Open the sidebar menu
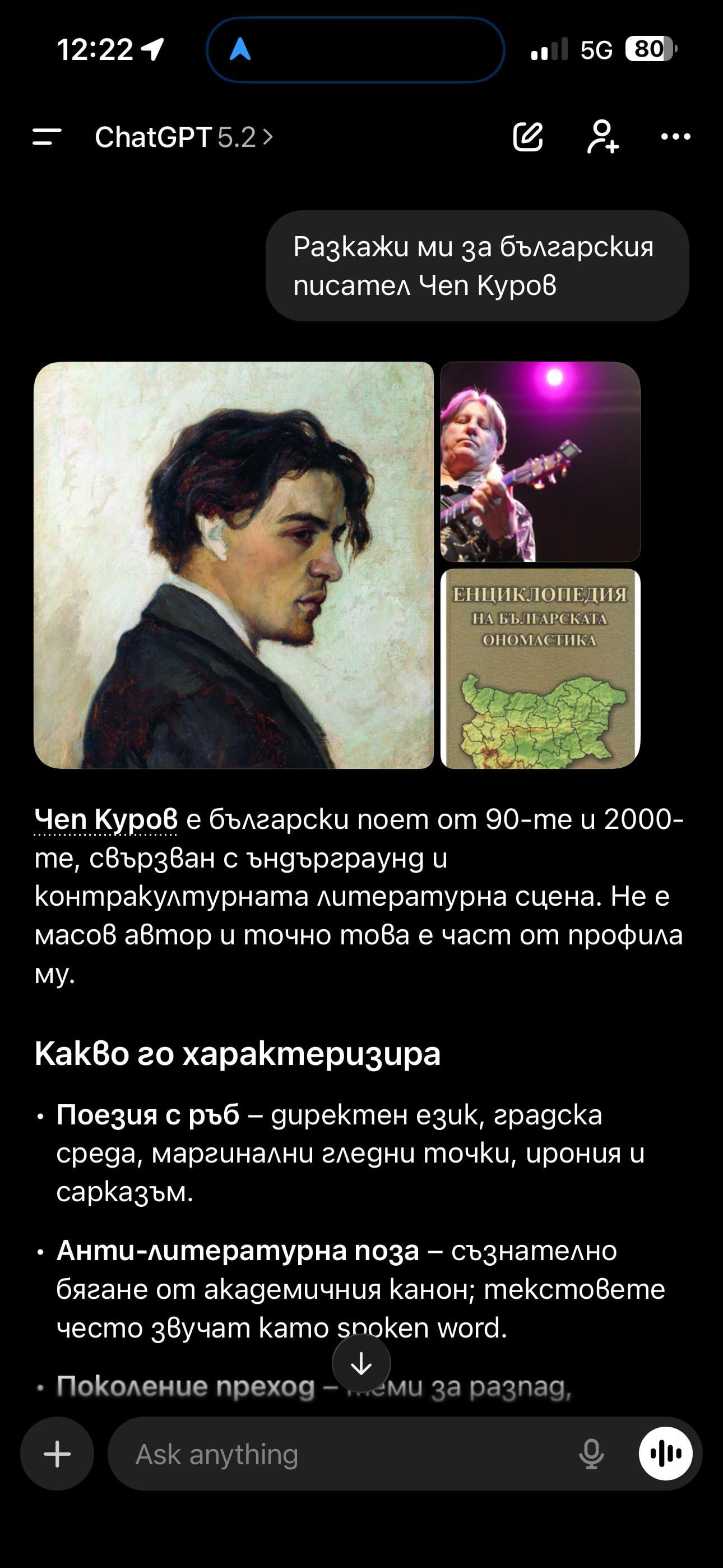 pyautogui.click(x=47, y=137)
